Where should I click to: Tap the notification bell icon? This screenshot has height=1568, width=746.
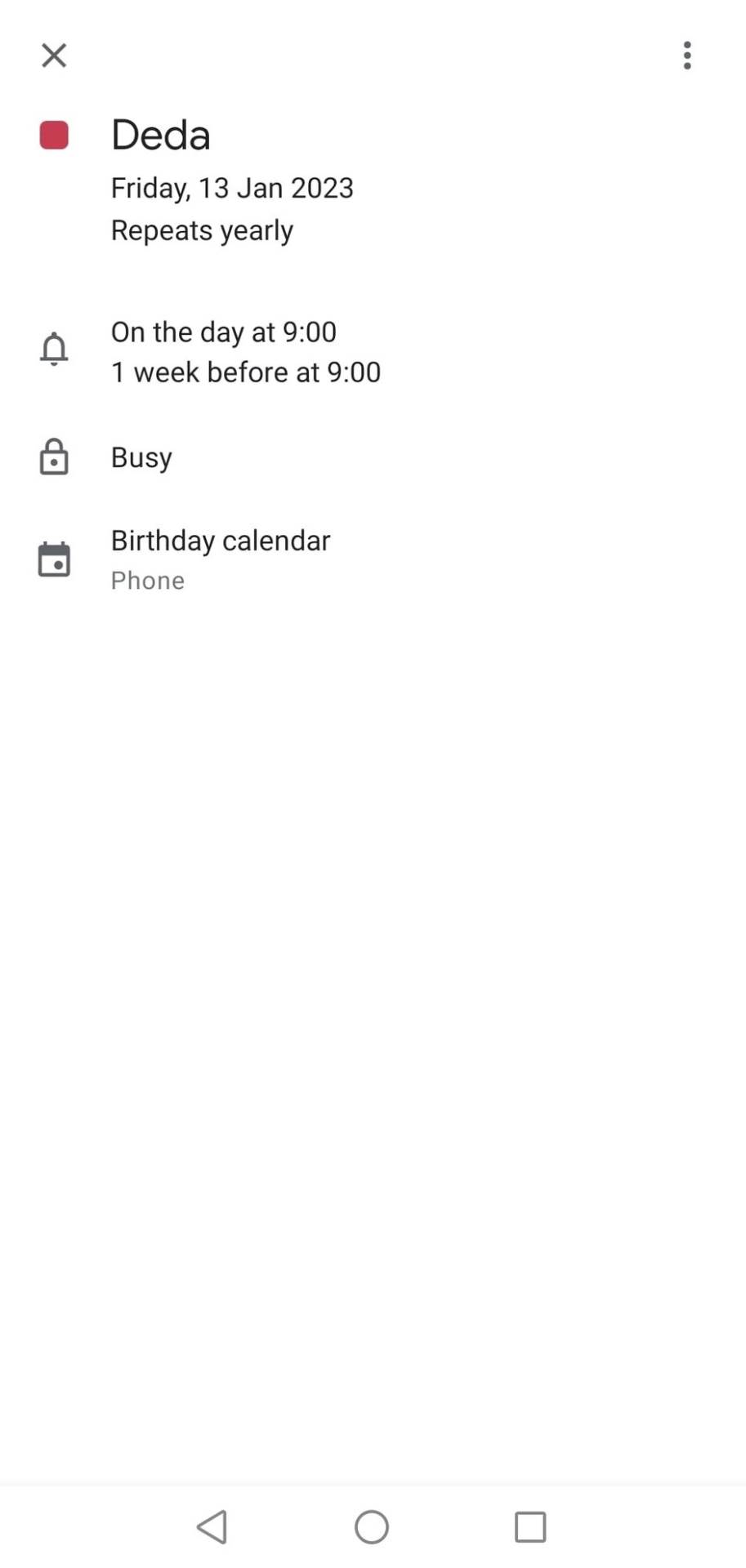coord(53,350)
